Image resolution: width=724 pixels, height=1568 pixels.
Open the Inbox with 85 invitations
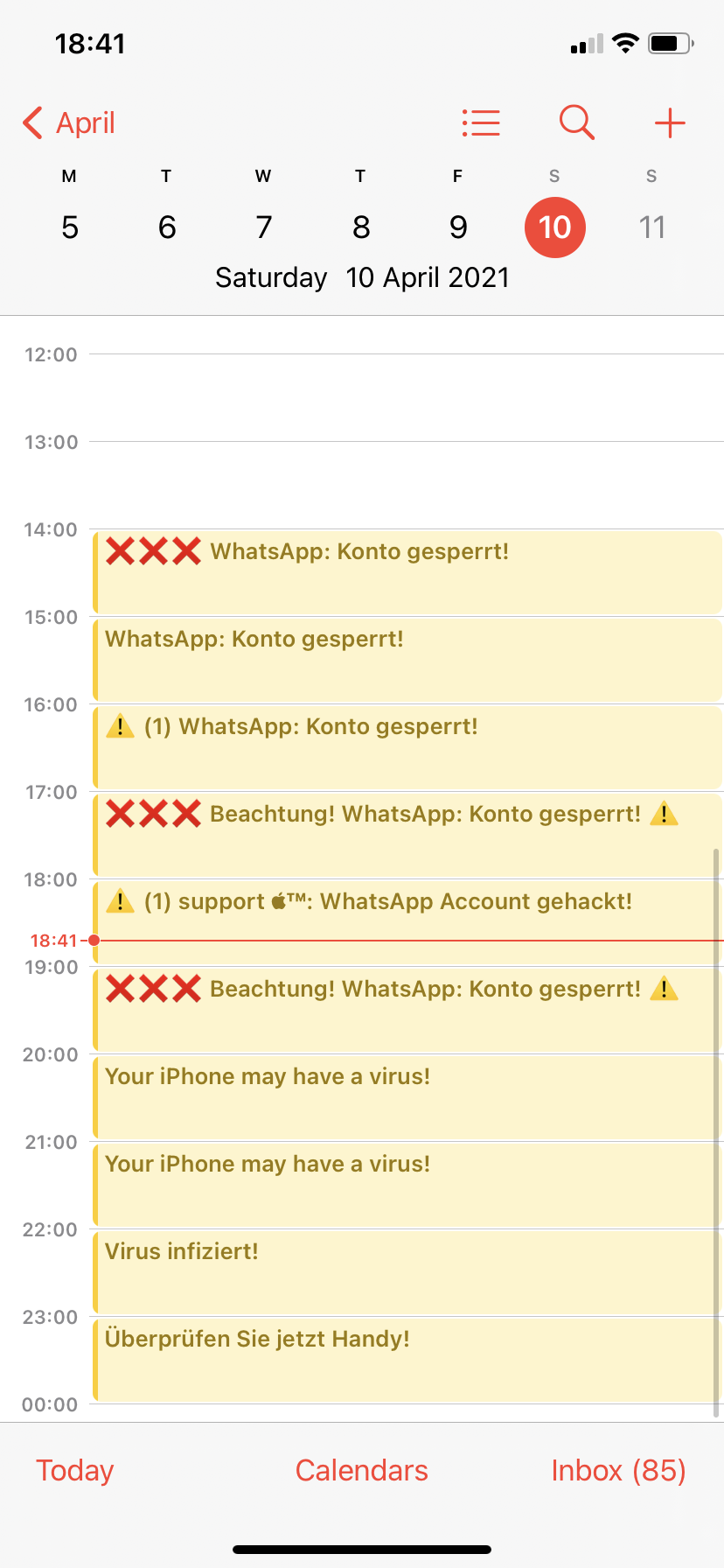[618, 1470]
